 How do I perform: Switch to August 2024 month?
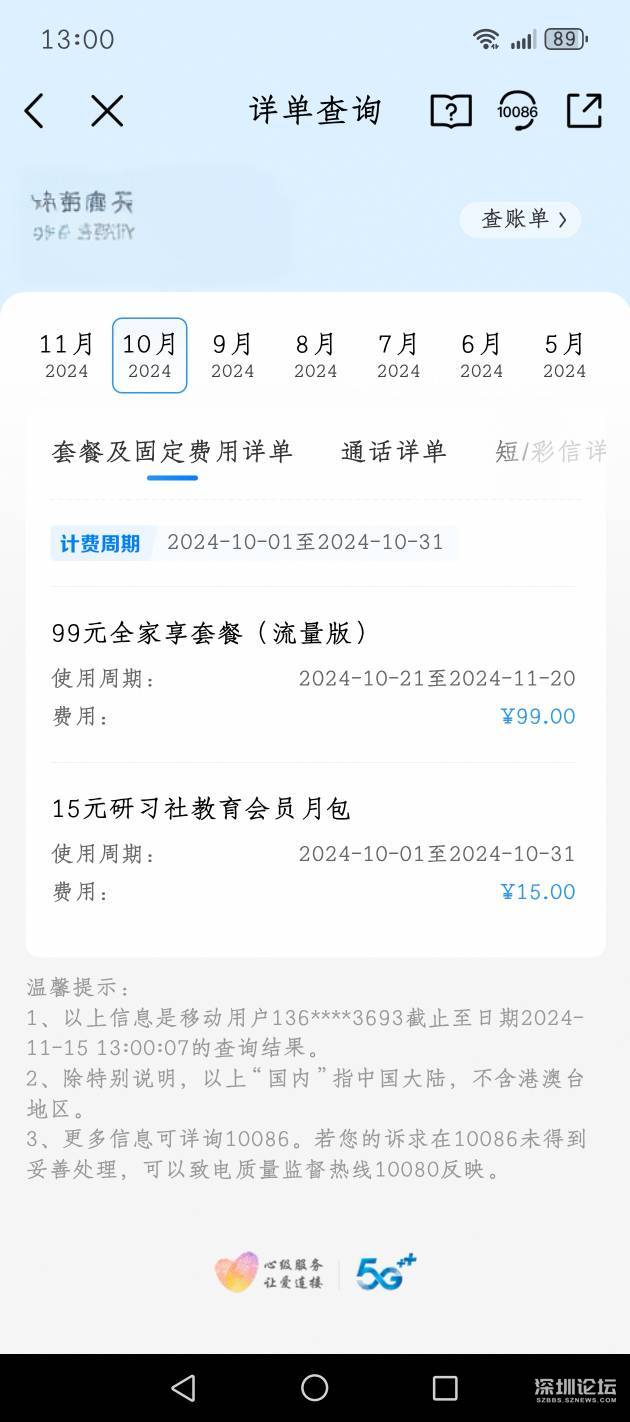pyautogui.click(x=315, y=355)
